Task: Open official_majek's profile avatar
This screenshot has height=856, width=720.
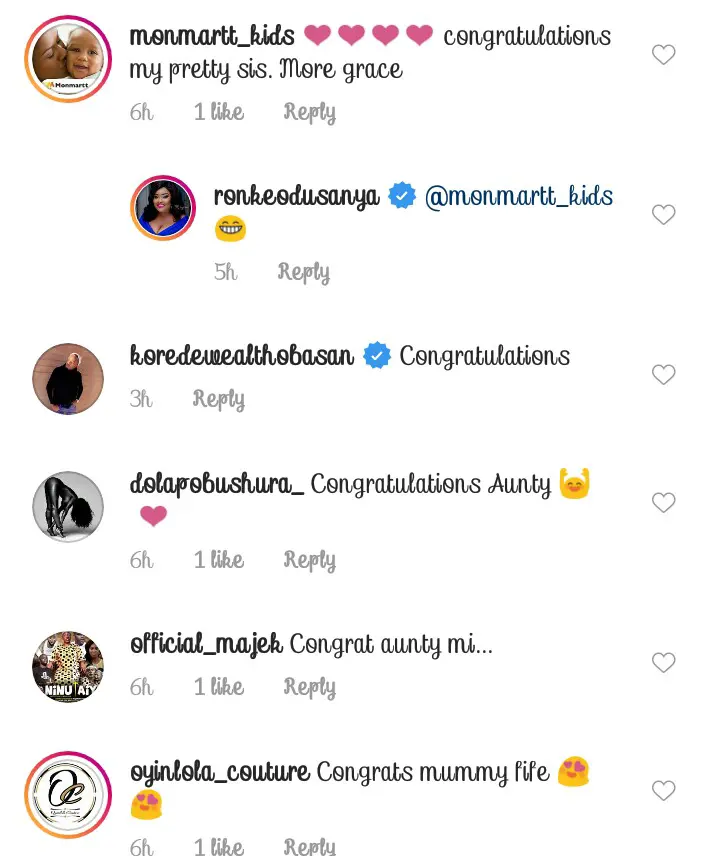Action: coord(68,667)
